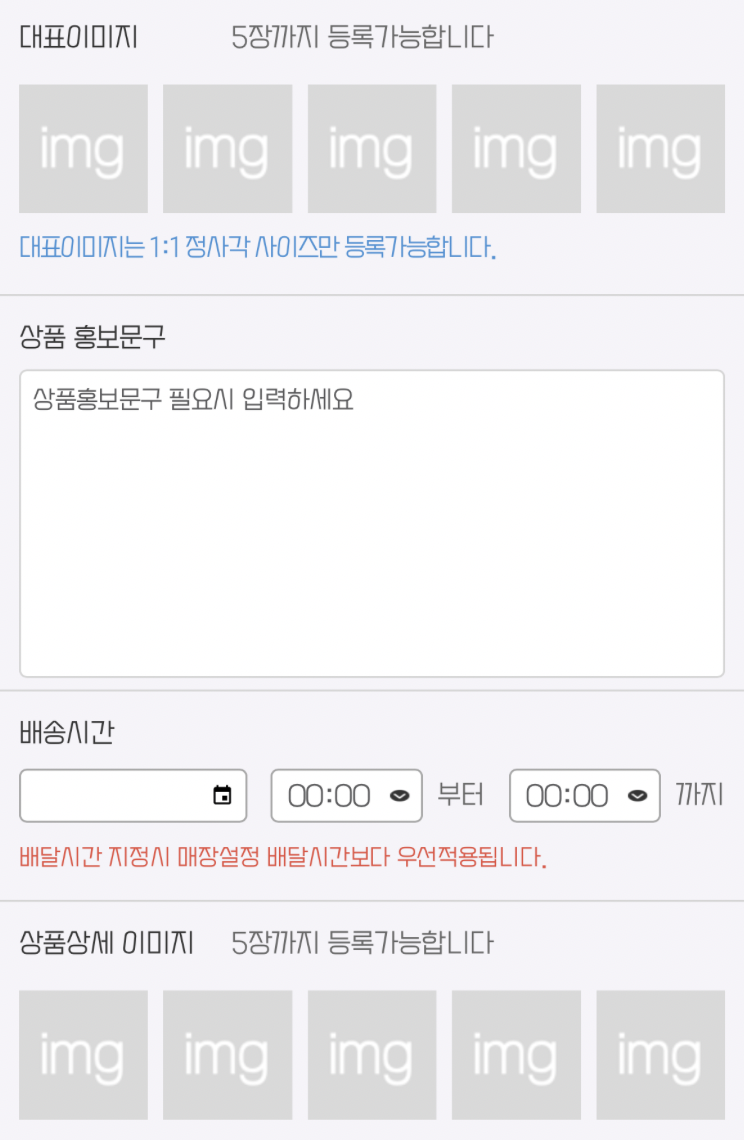Select the third 대표이미지 upload slot
The width and height of the screenshot is (744, 1140).
coord(372,148)
